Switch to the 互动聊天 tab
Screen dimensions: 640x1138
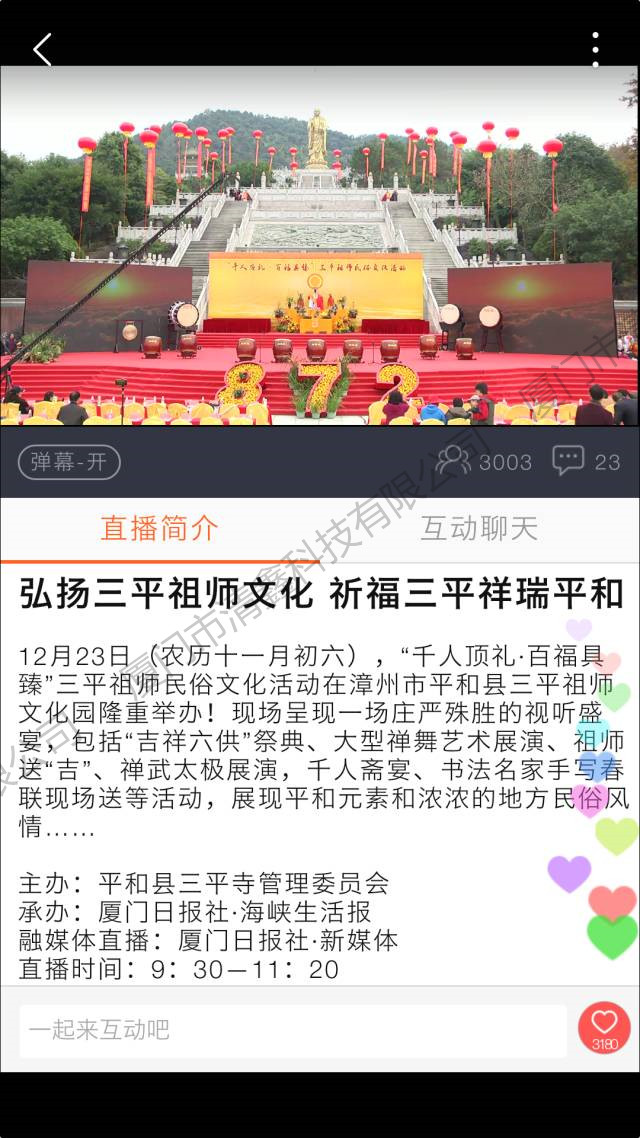click(x=479, y=529)
